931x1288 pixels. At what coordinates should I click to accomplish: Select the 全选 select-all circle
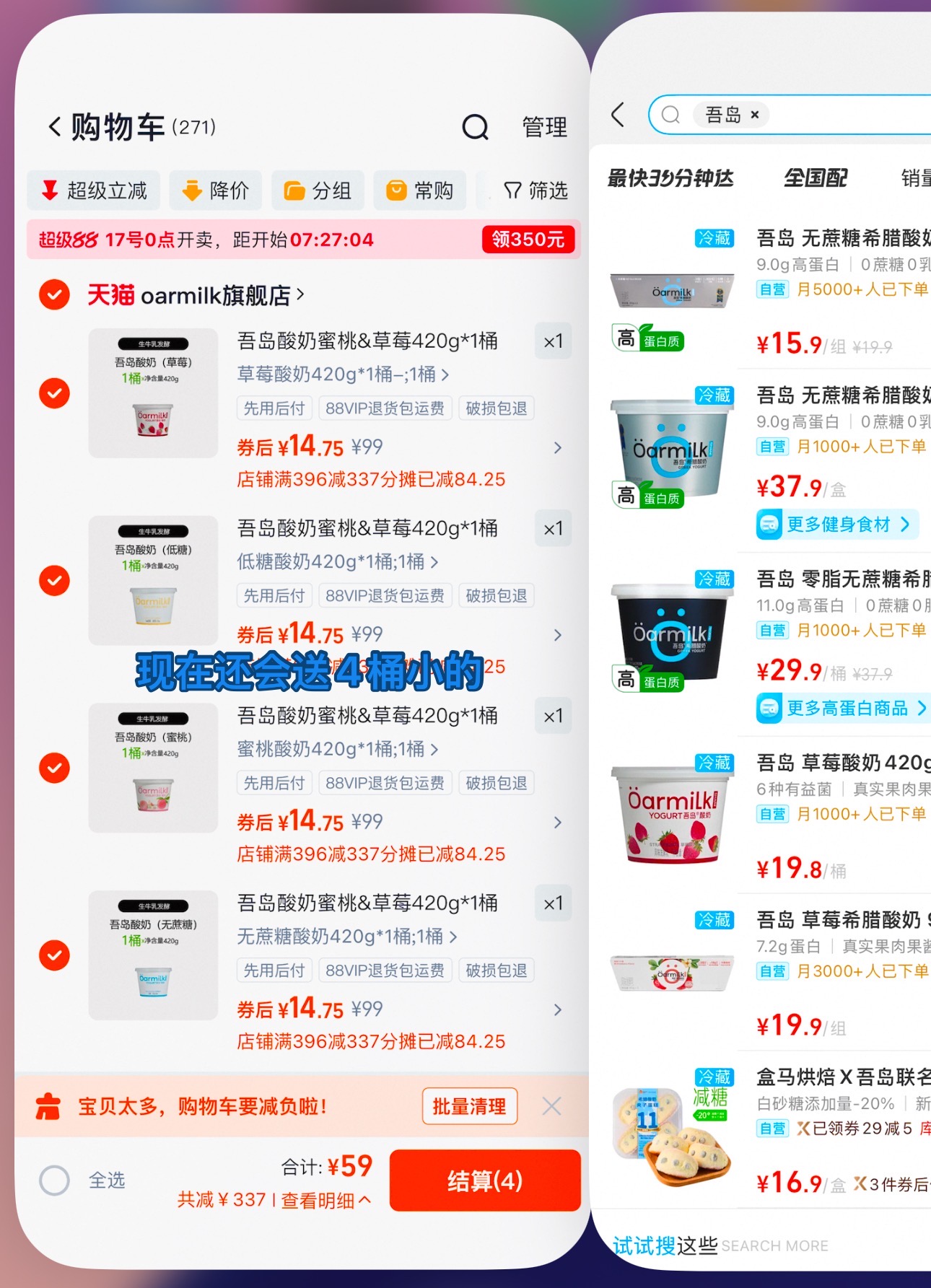coord(54,1179)
